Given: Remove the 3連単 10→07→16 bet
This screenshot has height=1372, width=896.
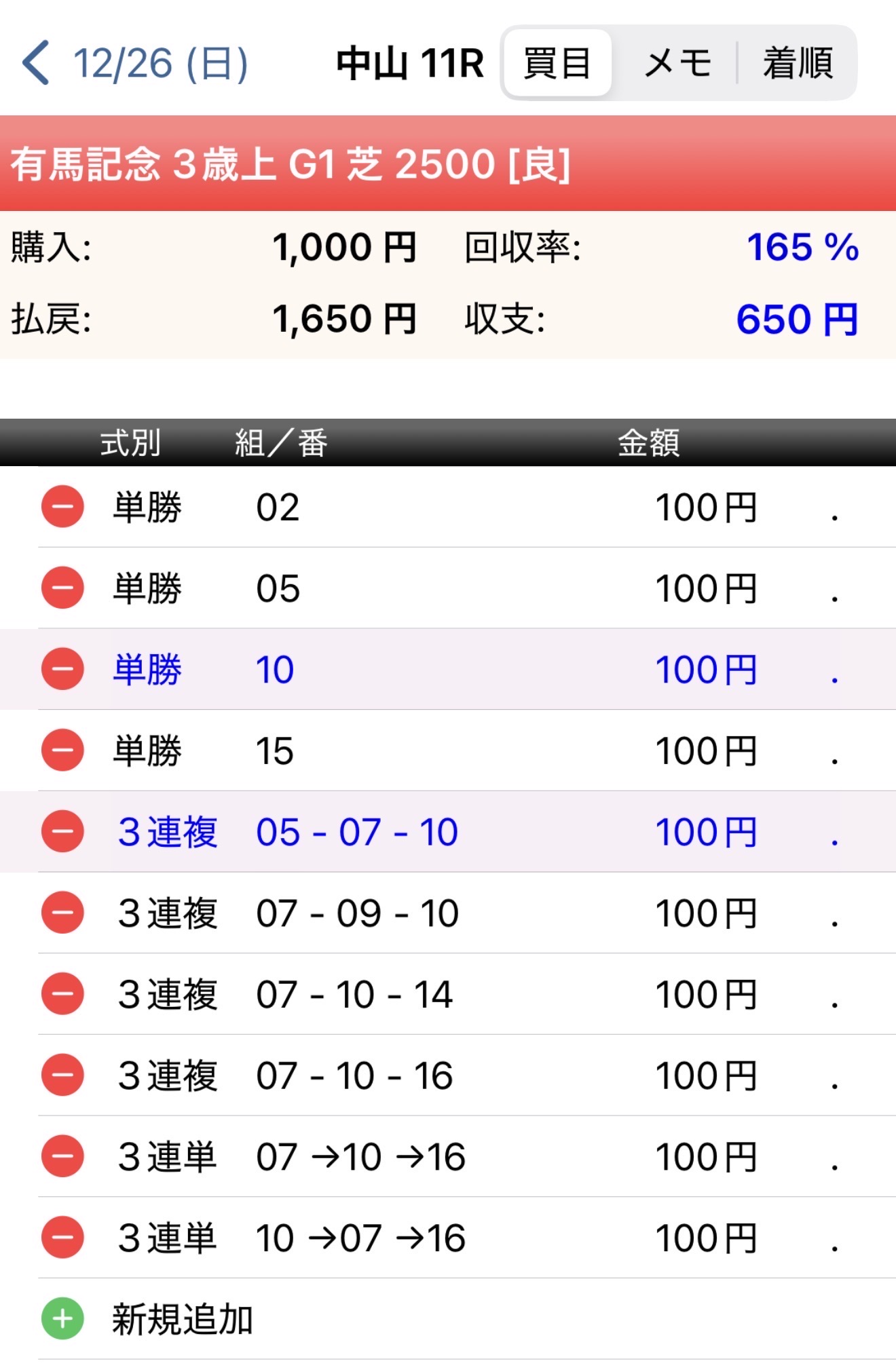Looking at the screenshot, I should [x=62, y=1238].
